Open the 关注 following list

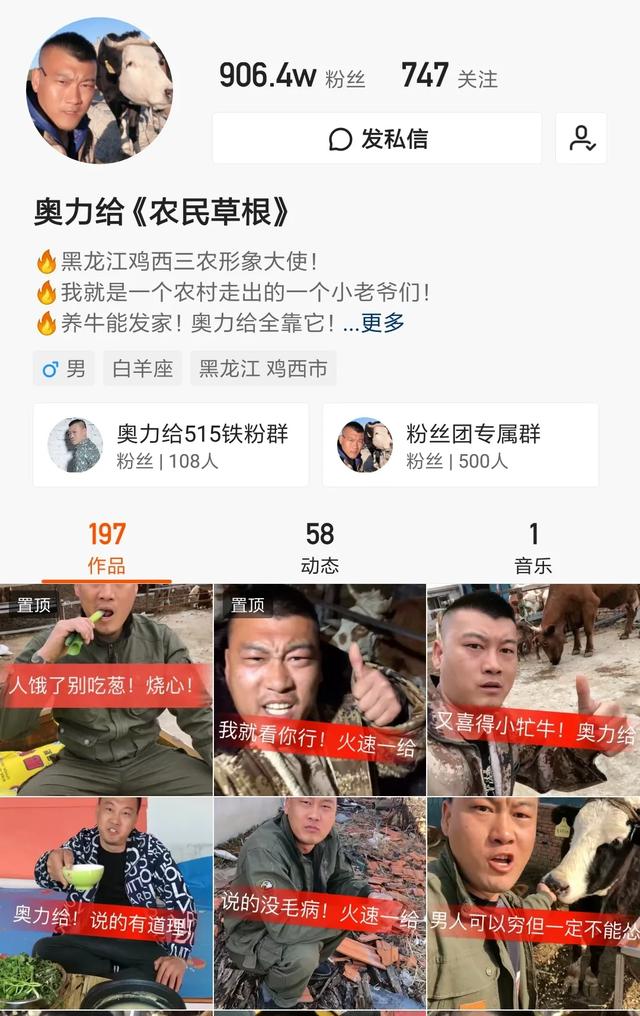449,76
